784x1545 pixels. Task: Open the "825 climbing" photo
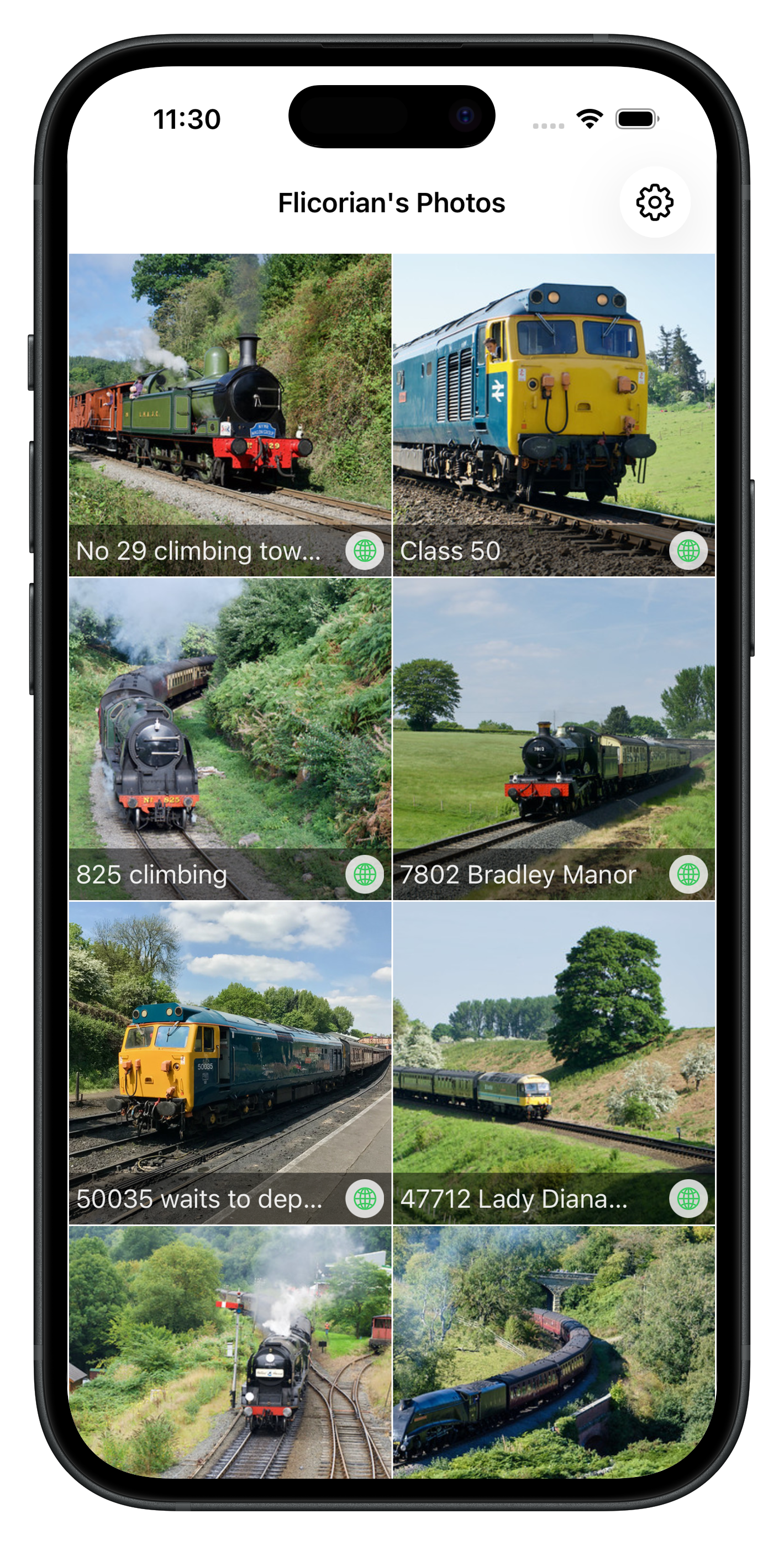click(230, 719)
